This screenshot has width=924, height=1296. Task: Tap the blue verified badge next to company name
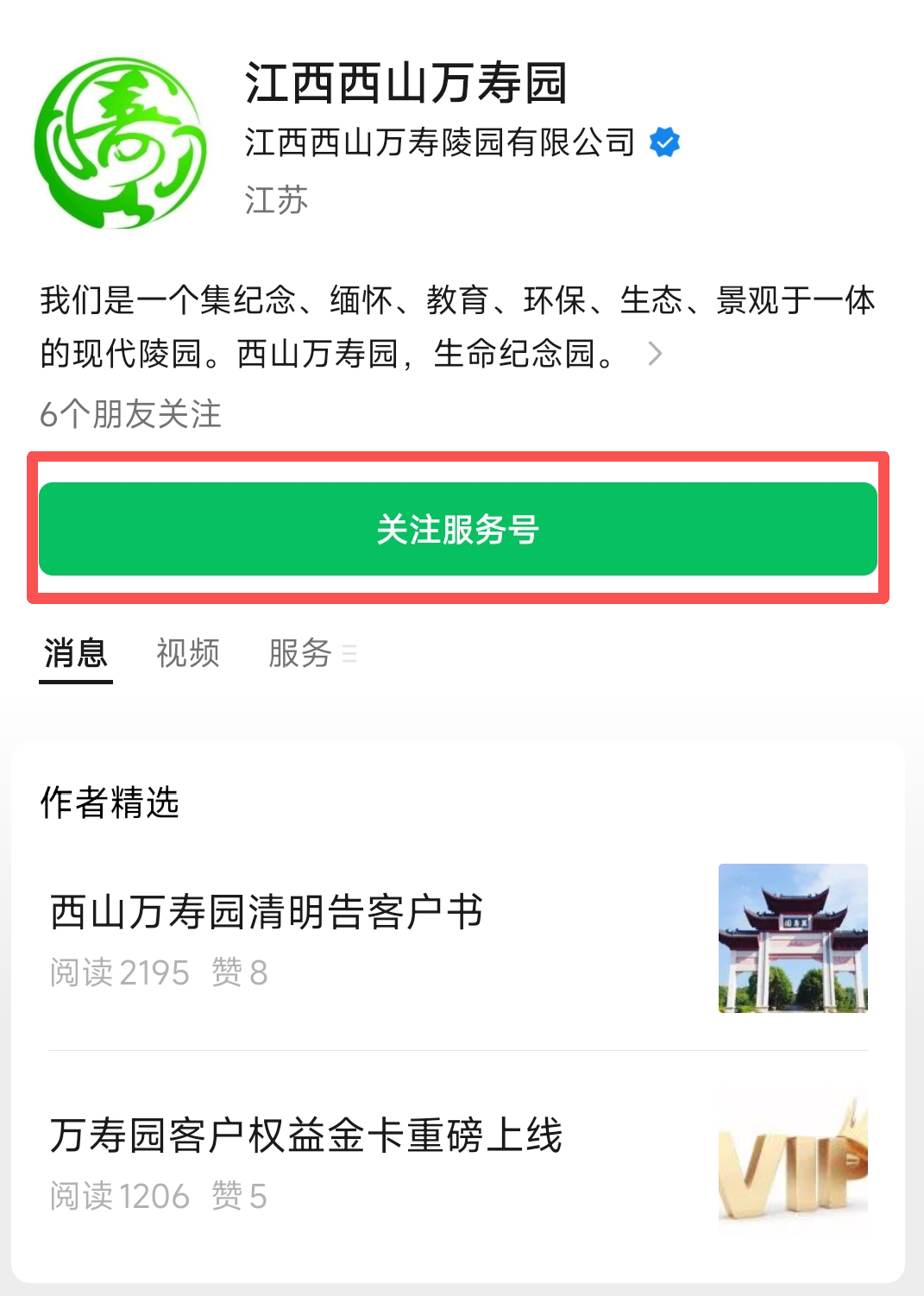coord(665,143)
